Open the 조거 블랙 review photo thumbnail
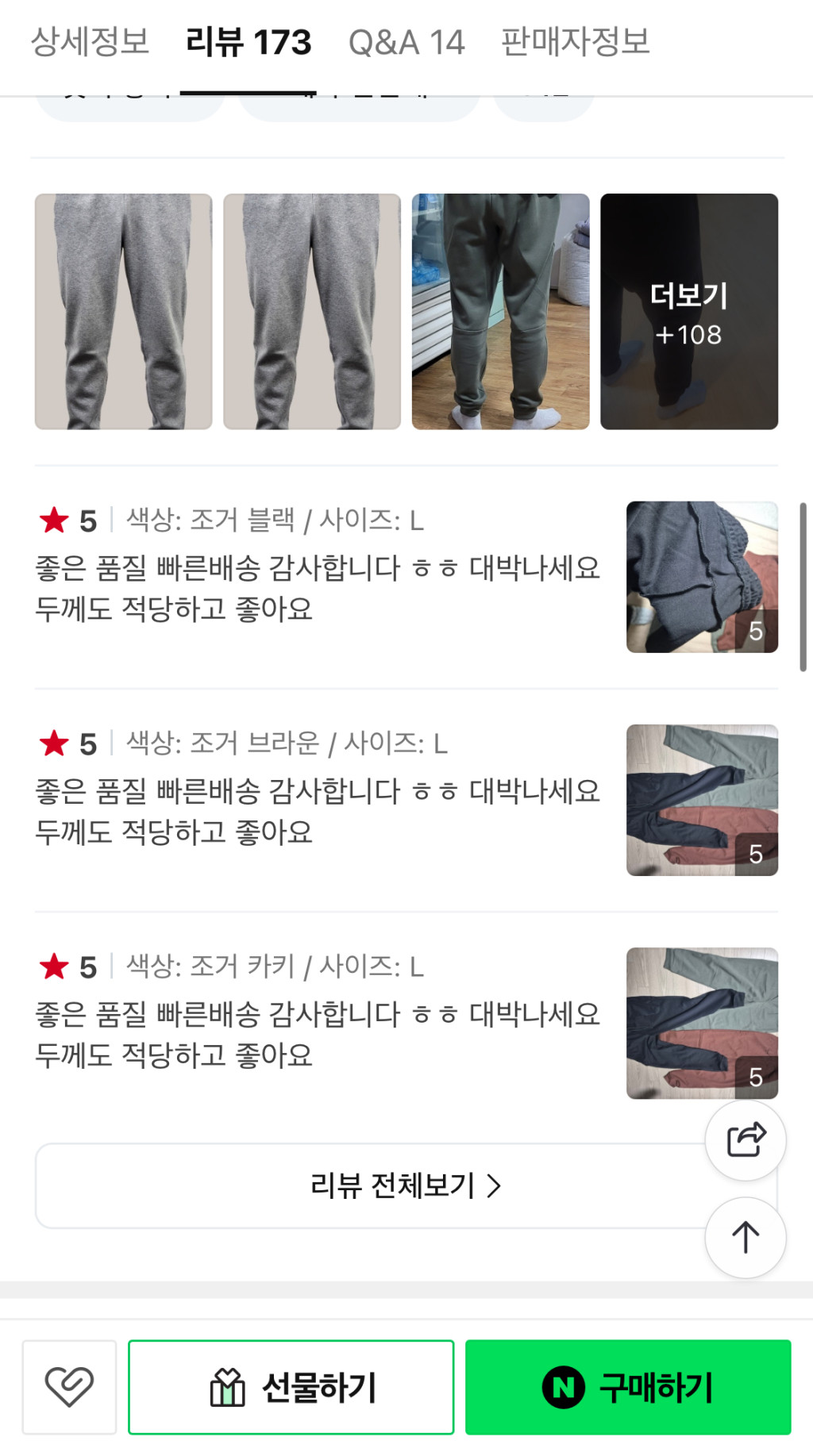The image size is (813, 1456). 702,577
